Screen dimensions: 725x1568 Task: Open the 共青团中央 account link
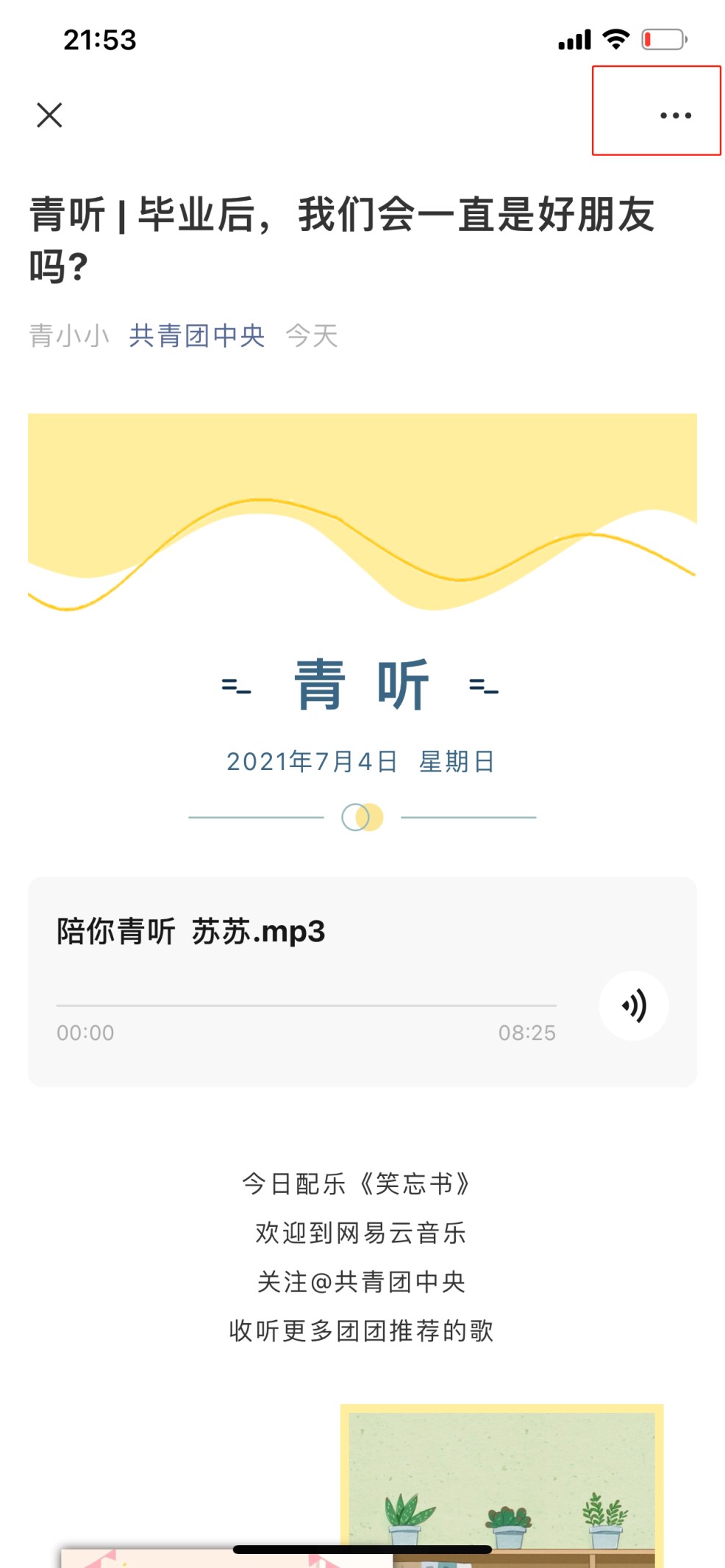(197, 336)
